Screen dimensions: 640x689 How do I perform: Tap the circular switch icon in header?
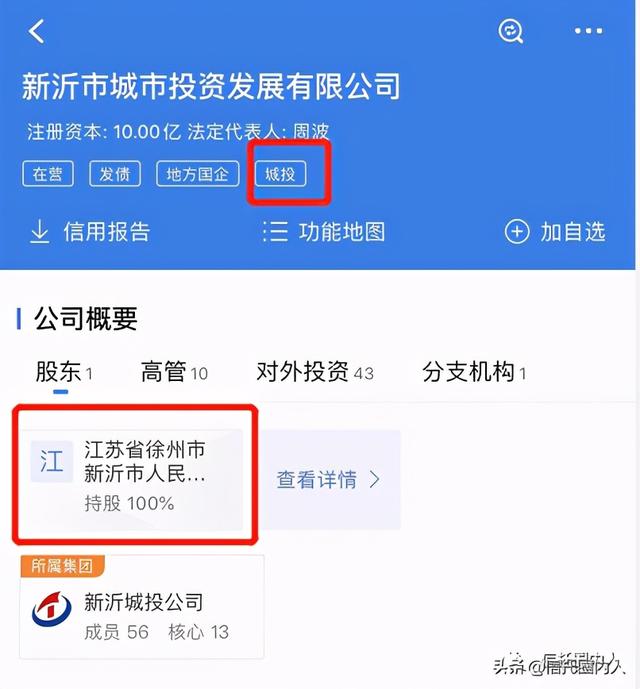coord(511,32)
